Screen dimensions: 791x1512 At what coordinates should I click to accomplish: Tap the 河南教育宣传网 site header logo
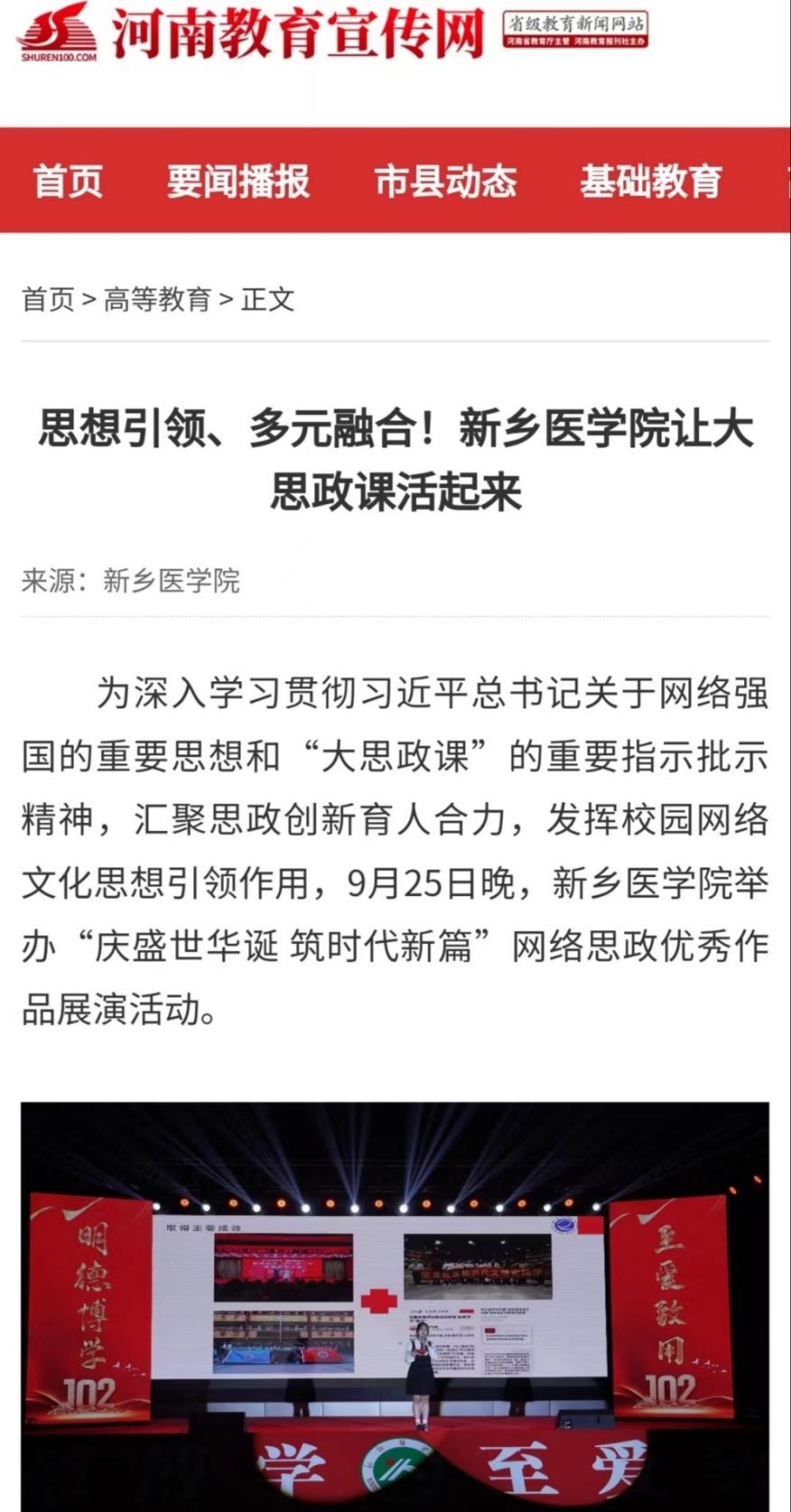pos(253,34)
